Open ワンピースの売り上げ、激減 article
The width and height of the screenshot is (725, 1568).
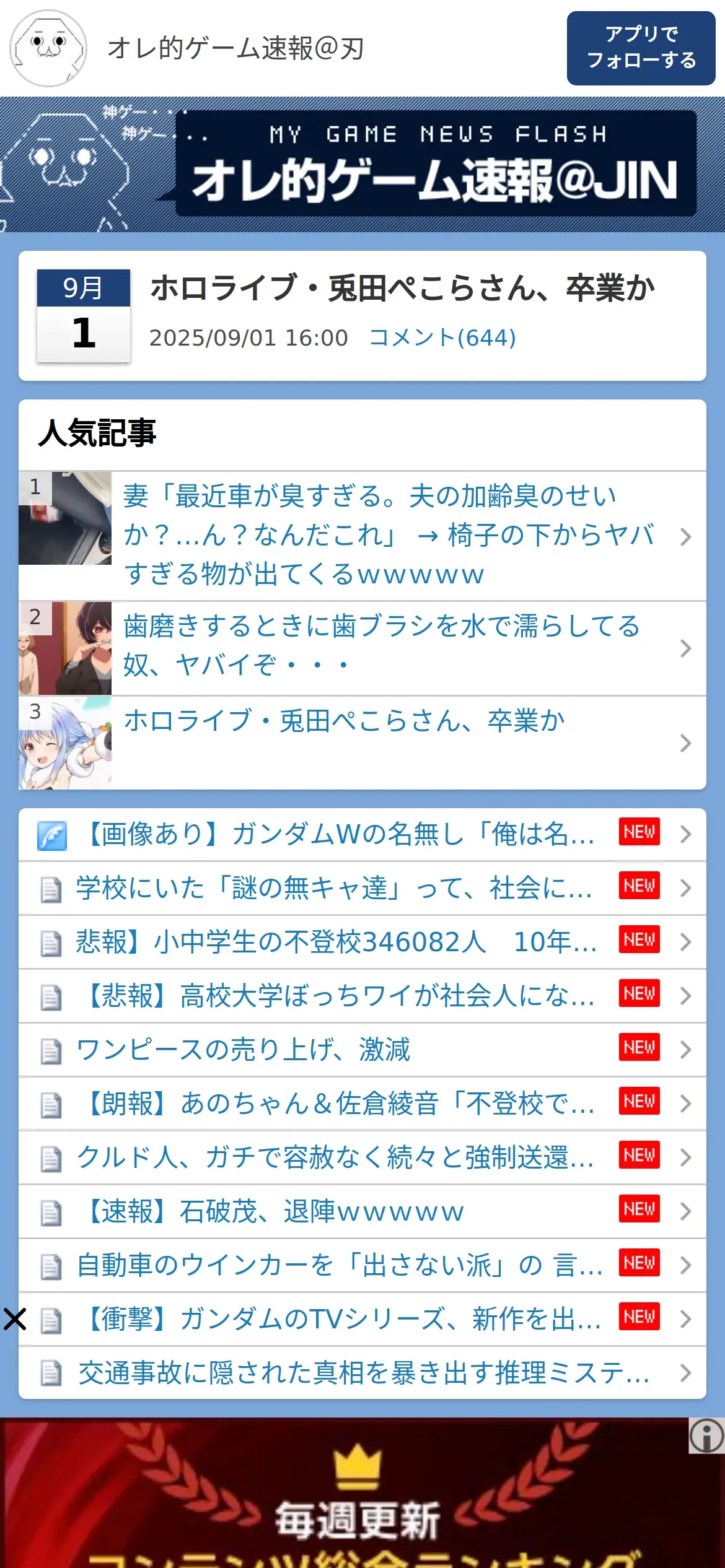(x=362, y=1050)
